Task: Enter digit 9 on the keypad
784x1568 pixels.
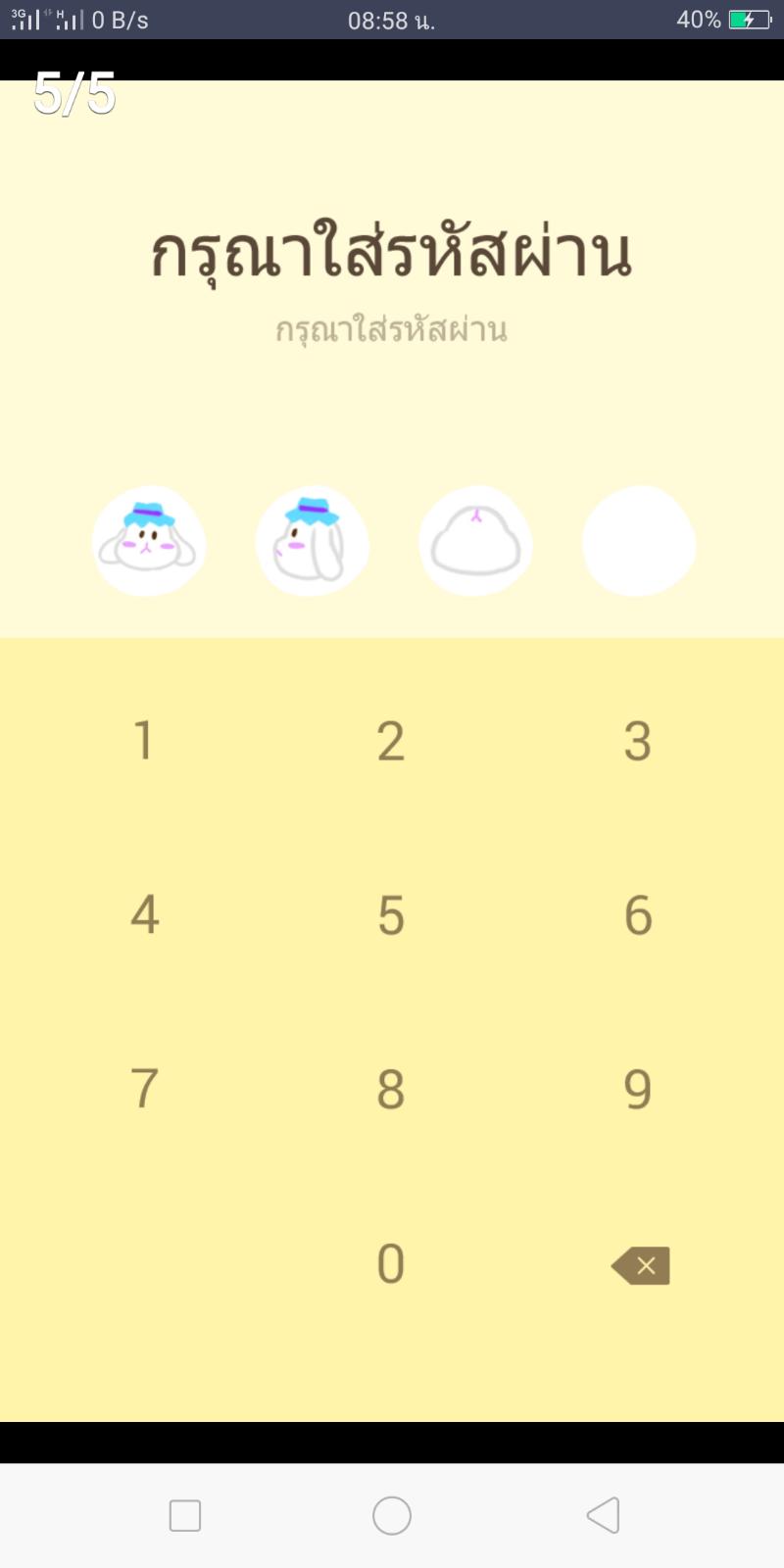Action: coord(638,1089)
